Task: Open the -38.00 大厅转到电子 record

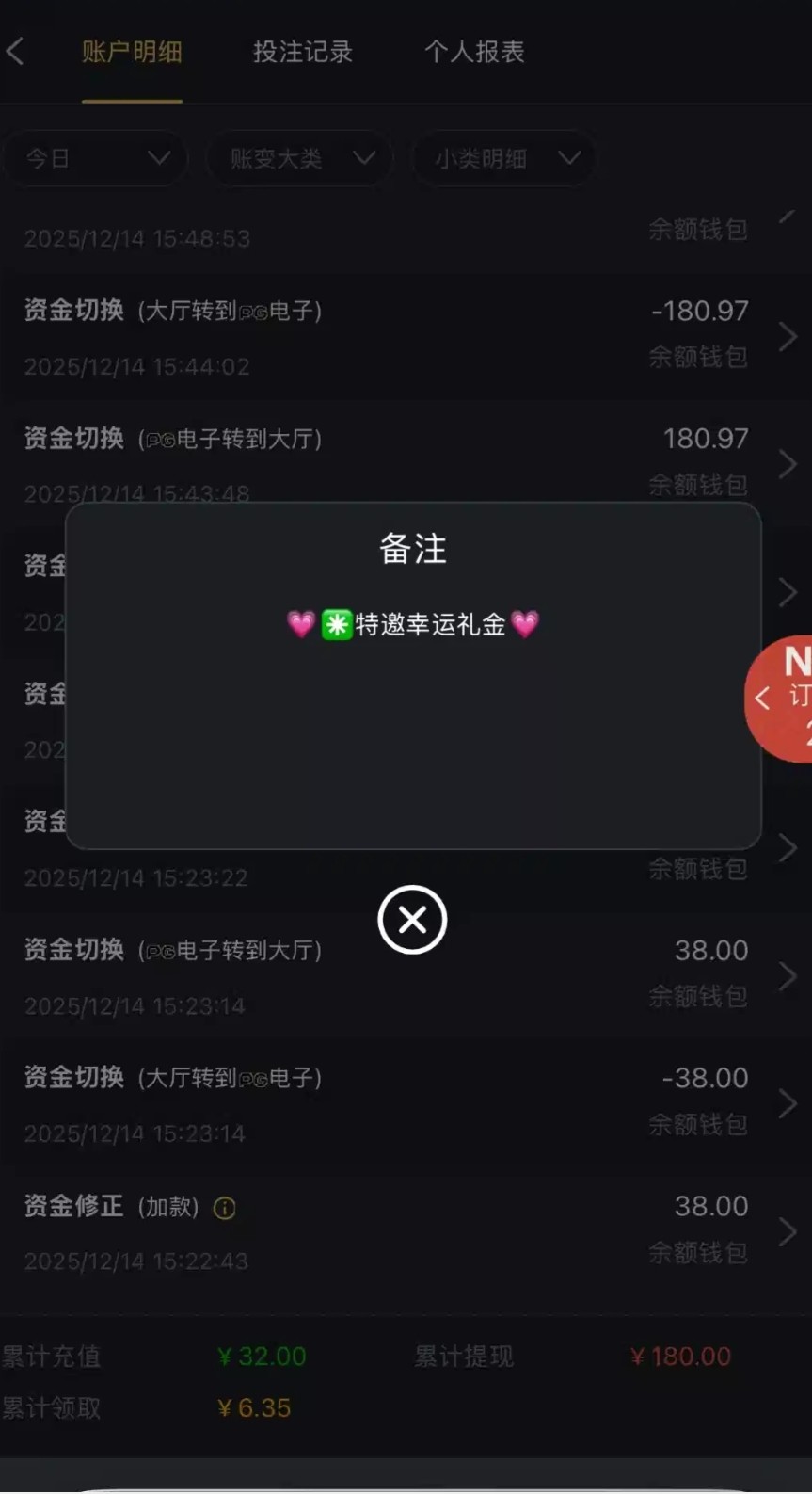Action: 405,1103
